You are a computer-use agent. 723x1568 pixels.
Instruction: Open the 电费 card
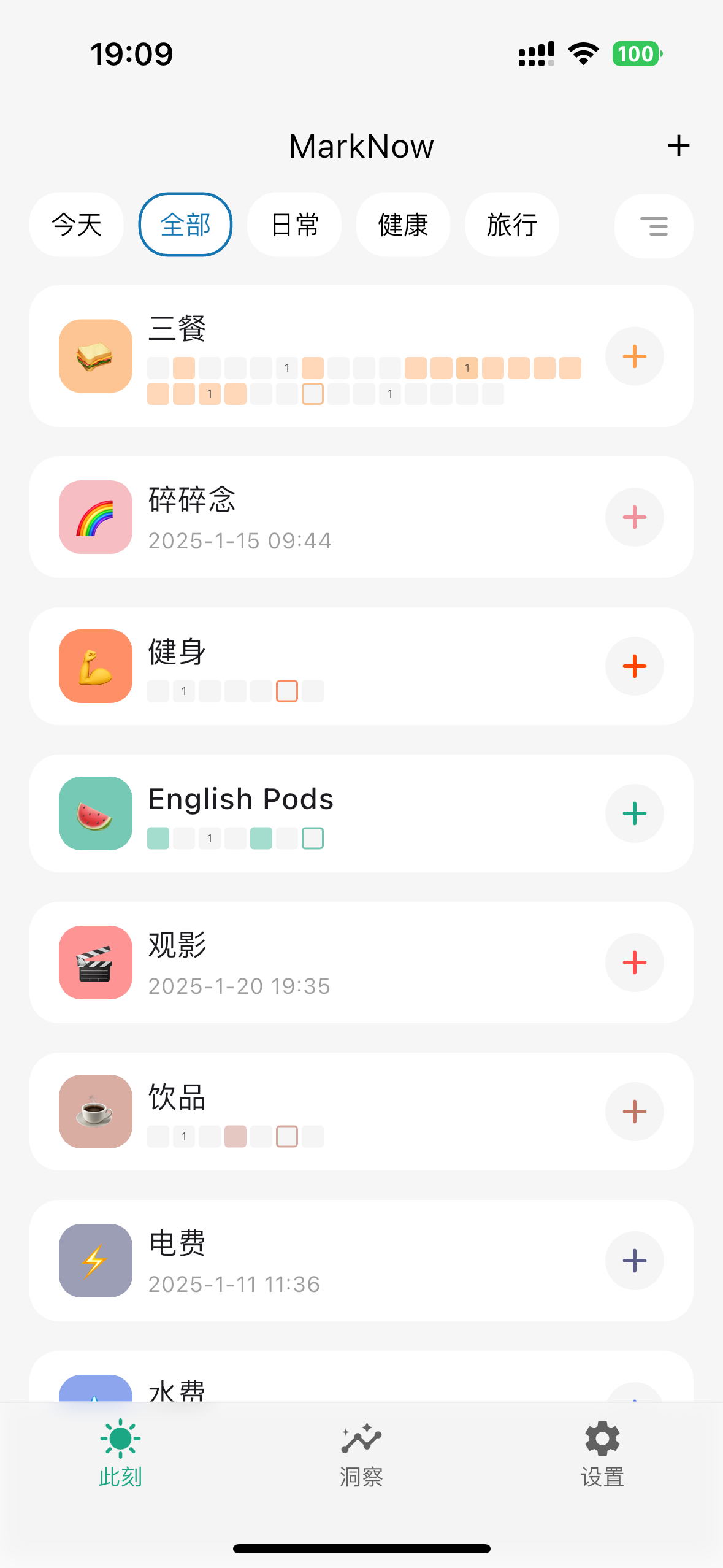[361, 1261]
